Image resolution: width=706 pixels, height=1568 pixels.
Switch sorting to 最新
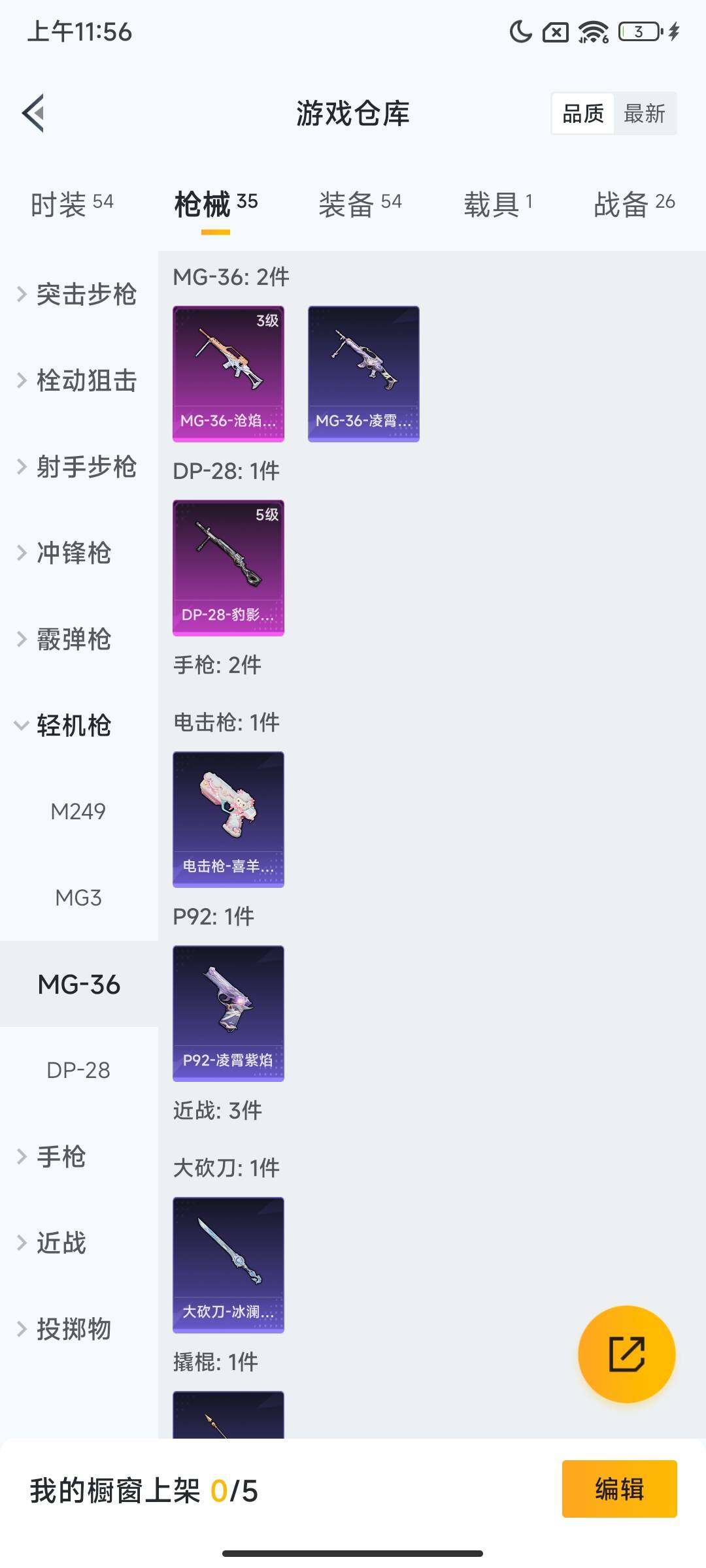click(646, 113)
